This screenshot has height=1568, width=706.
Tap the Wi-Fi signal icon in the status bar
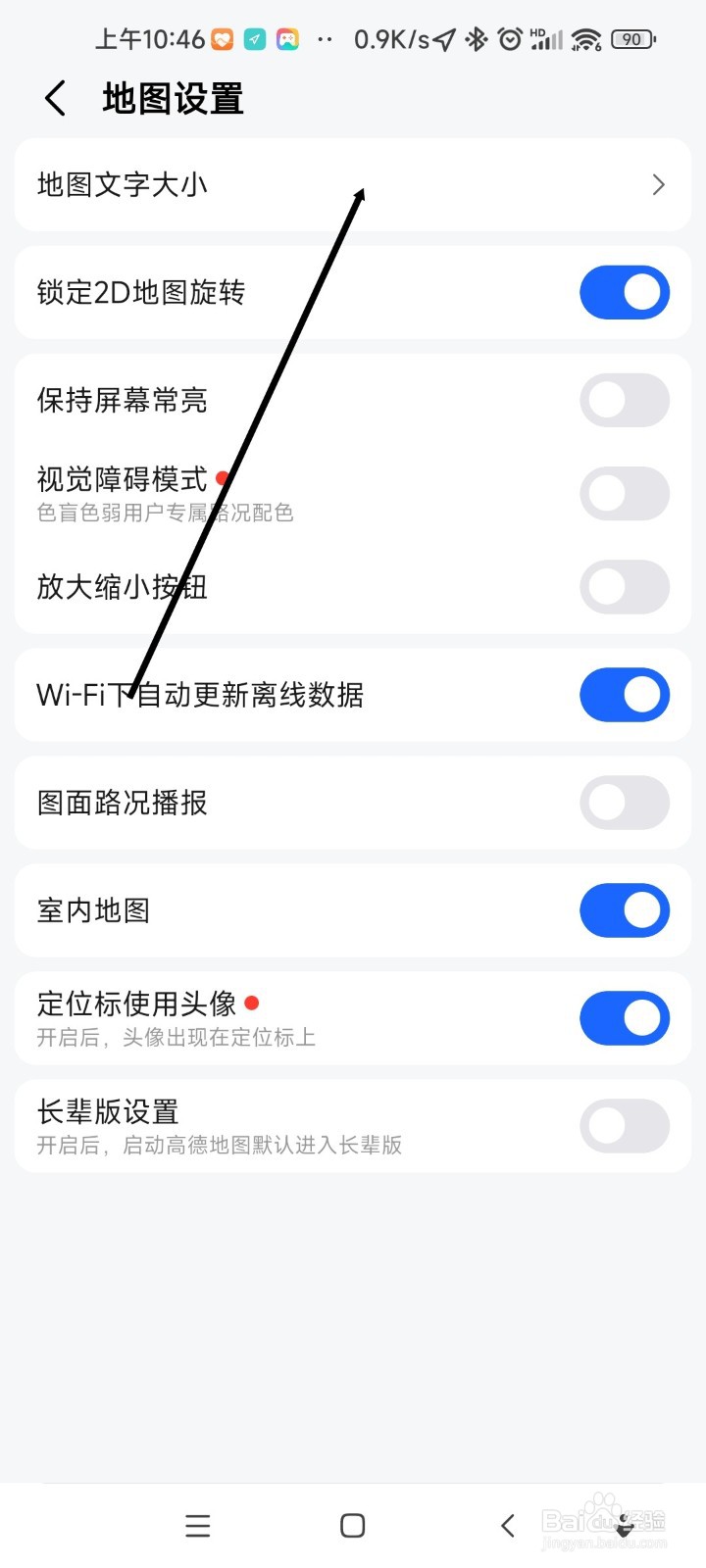585,39
